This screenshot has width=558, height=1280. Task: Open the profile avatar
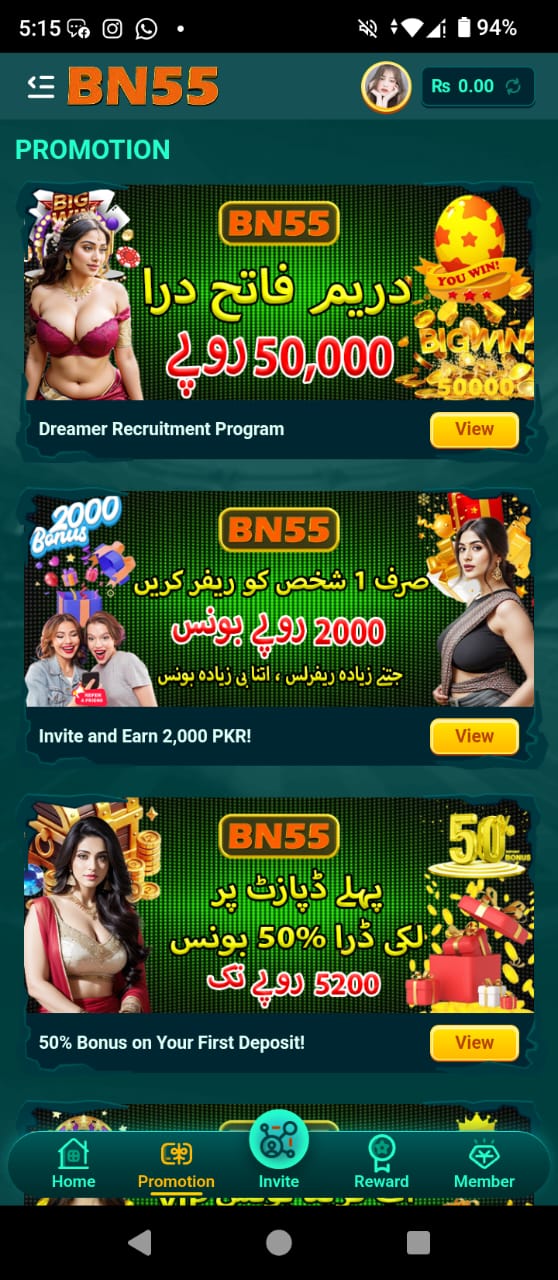[x=386, y=87]
